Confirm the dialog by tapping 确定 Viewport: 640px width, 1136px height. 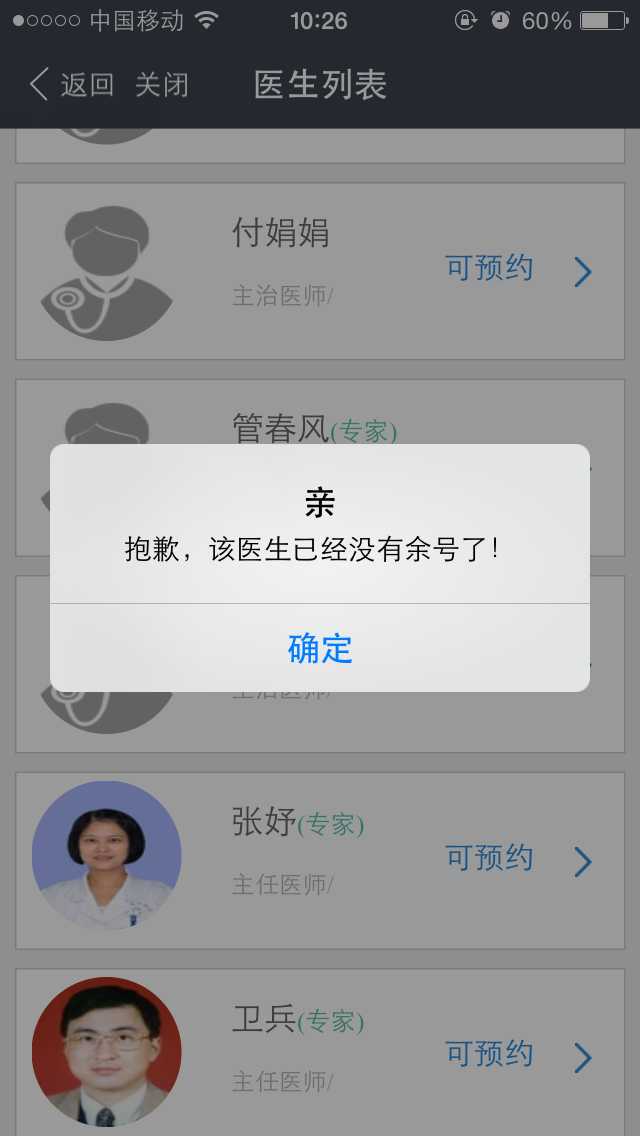pos(320,648)
